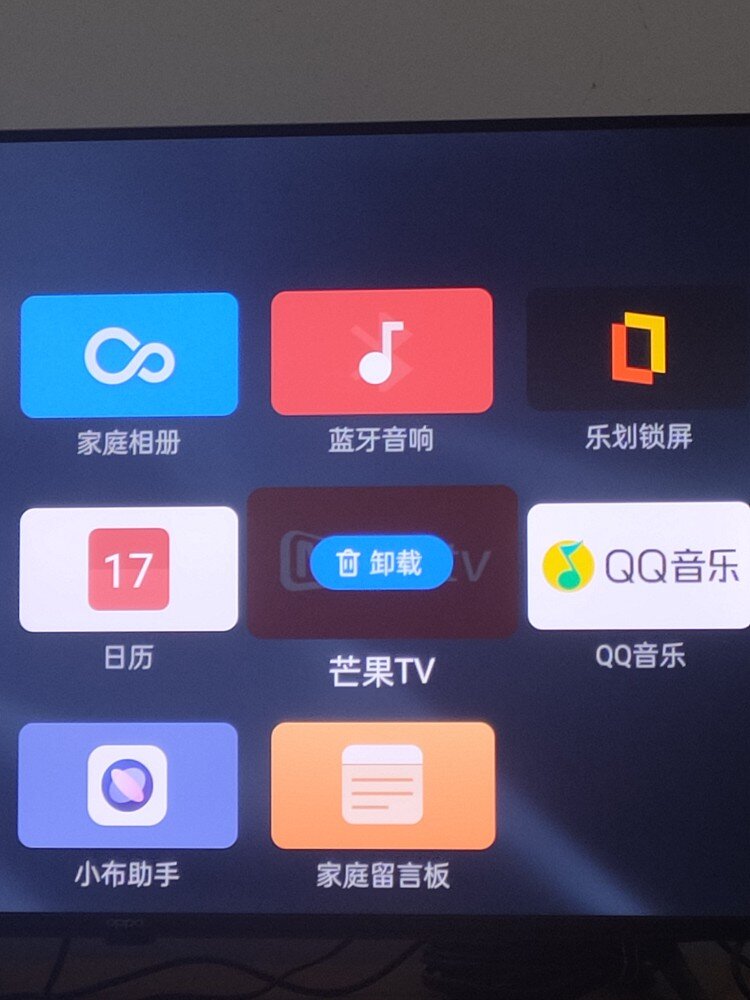The height and width of the screenshot is (1000, 750).
Task: Open the 日历 calendar app
Action: tap(129, 569)
